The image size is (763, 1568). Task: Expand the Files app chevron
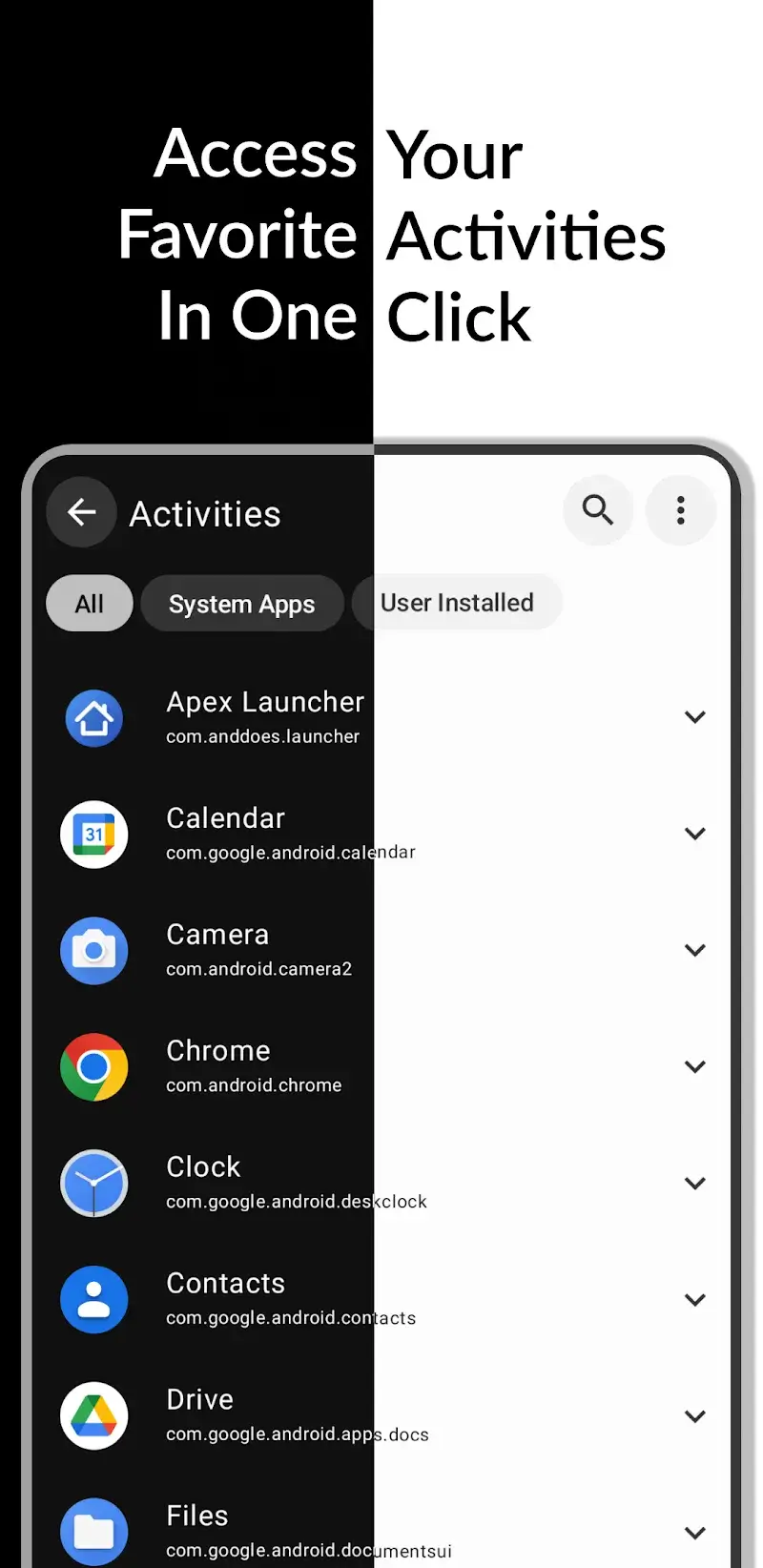coord(695,1532)
